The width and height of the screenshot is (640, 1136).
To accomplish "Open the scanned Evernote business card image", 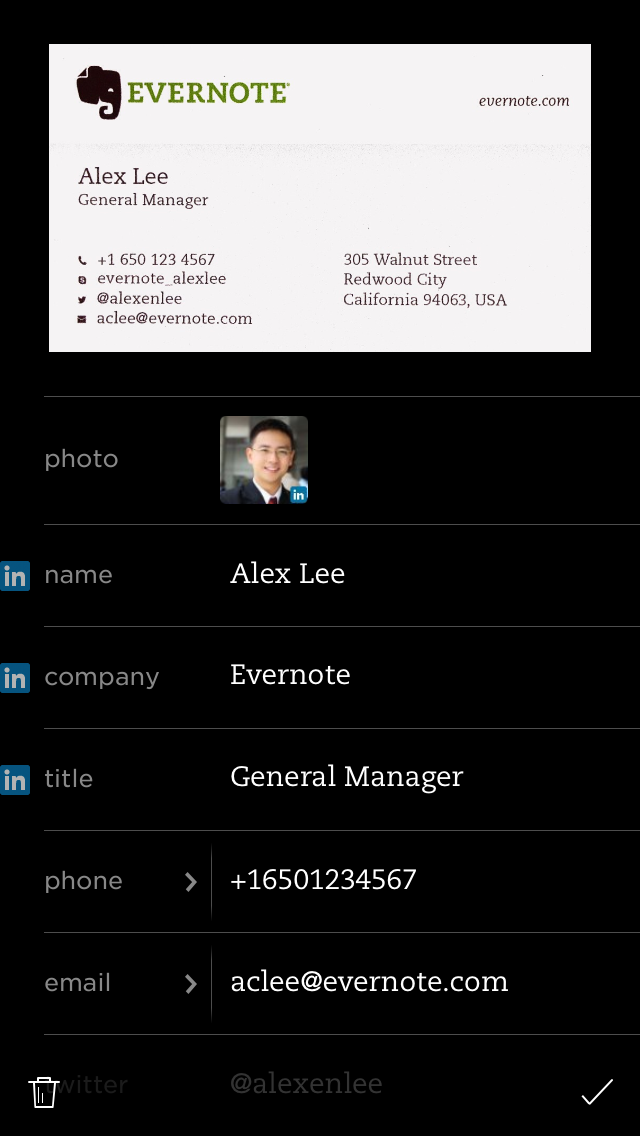I will [320, 198].
